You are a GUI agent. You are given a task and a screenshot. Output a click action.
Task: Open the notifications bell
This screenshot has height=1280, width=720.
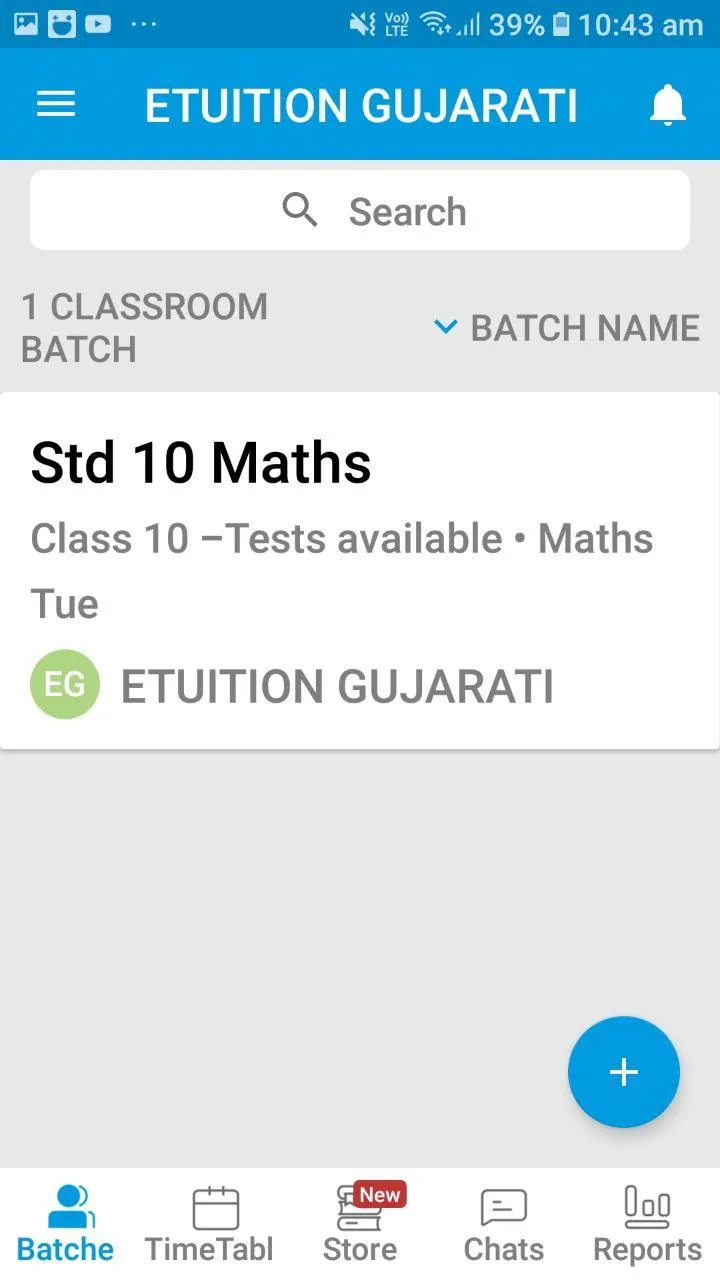coord(667,105)
